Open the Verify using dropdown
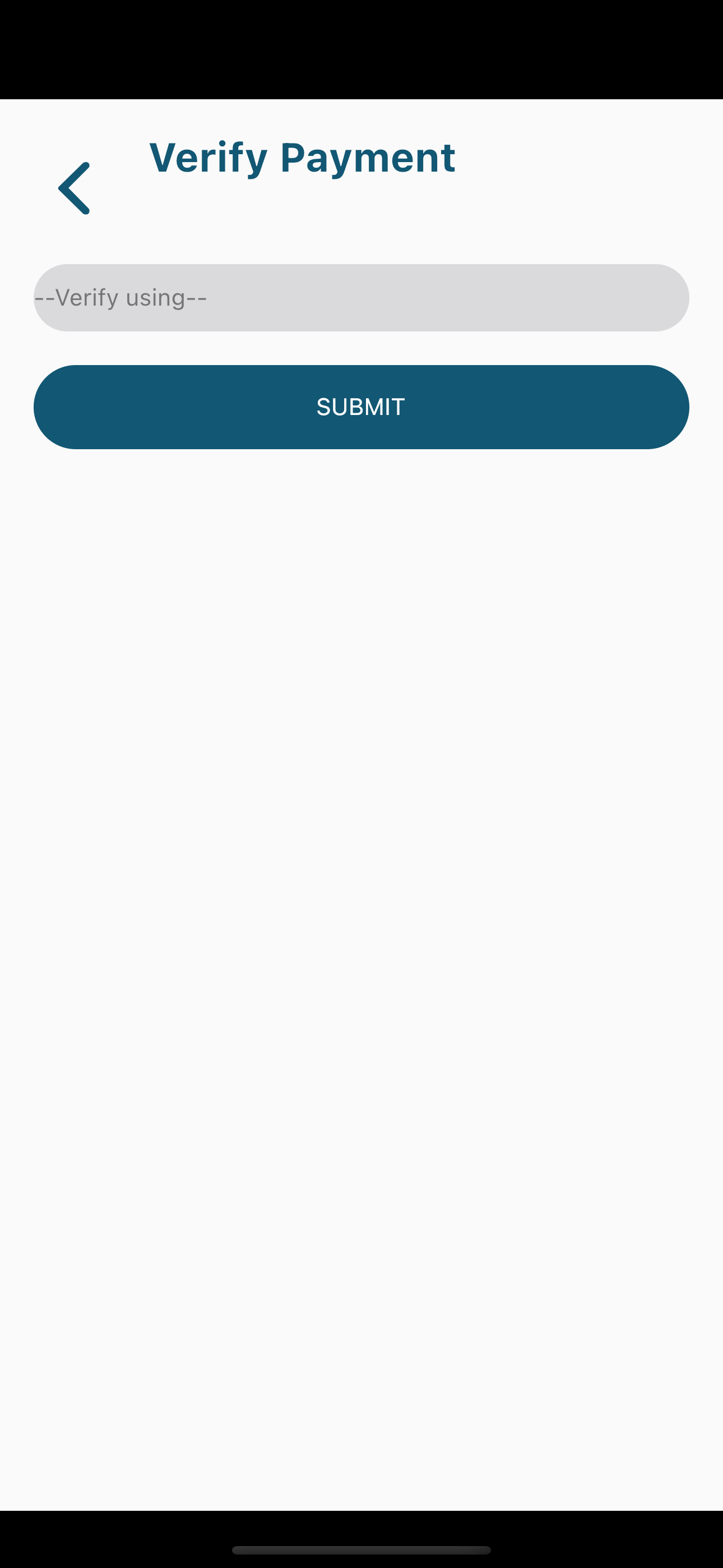The image size is (723, 1568). click(x=361, y=298)
